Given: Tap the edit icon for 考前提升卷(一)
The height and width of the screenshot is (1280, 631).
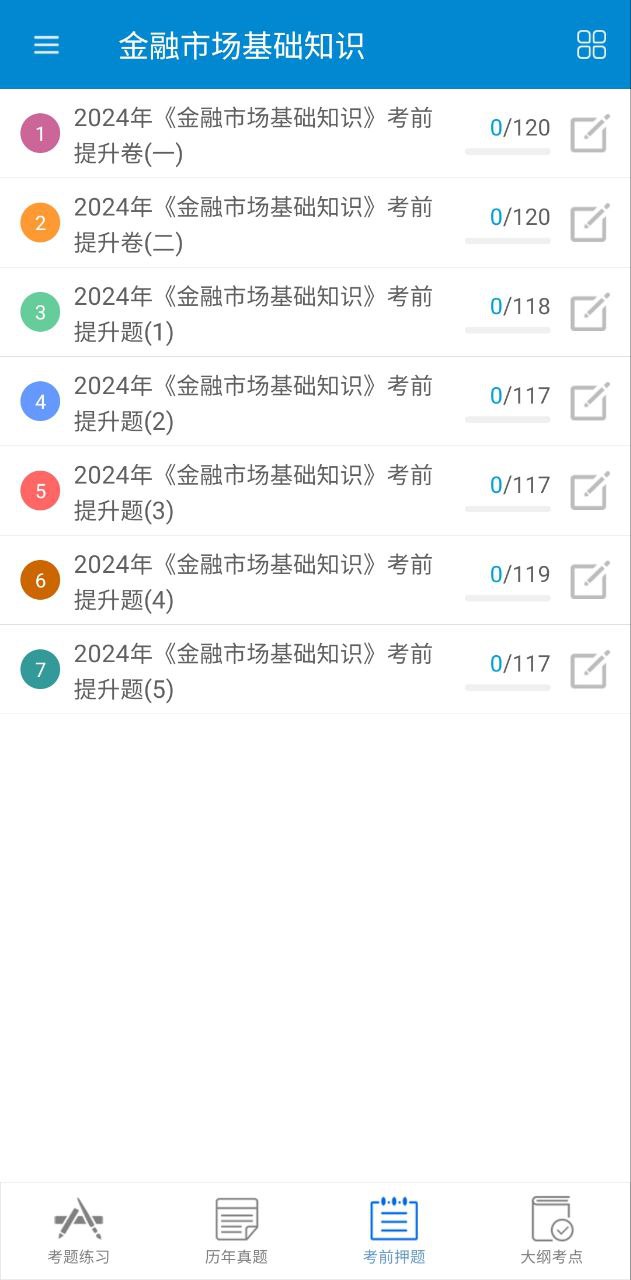Looking at the screenshot, I should [x=590, y=134].
